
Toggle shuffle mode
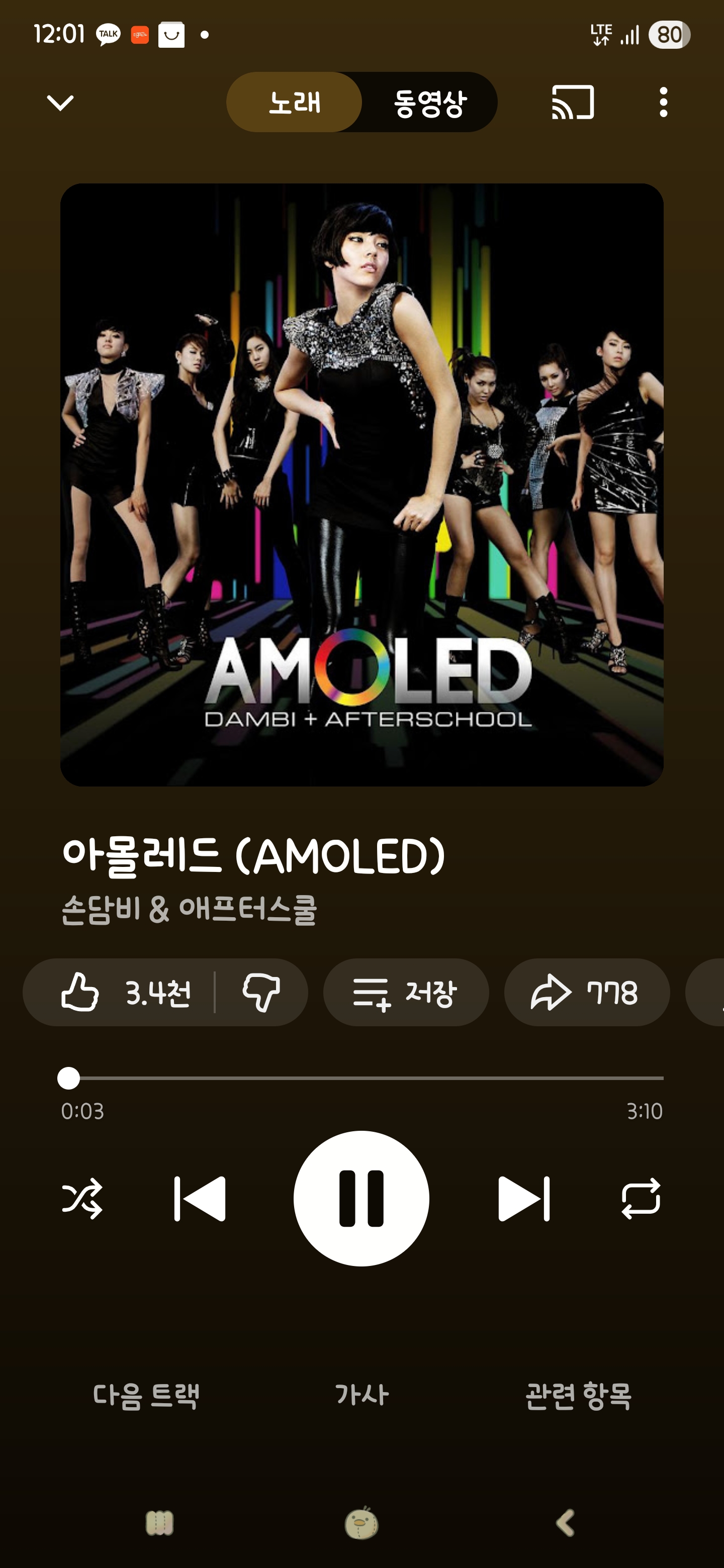point(83,1199)
